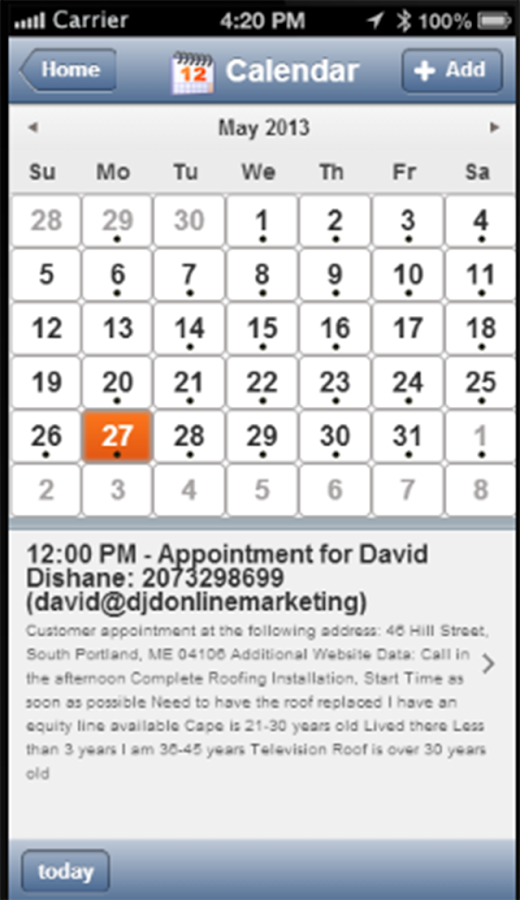
Task: Advance to the next month arrow
Action: [494, 127]
